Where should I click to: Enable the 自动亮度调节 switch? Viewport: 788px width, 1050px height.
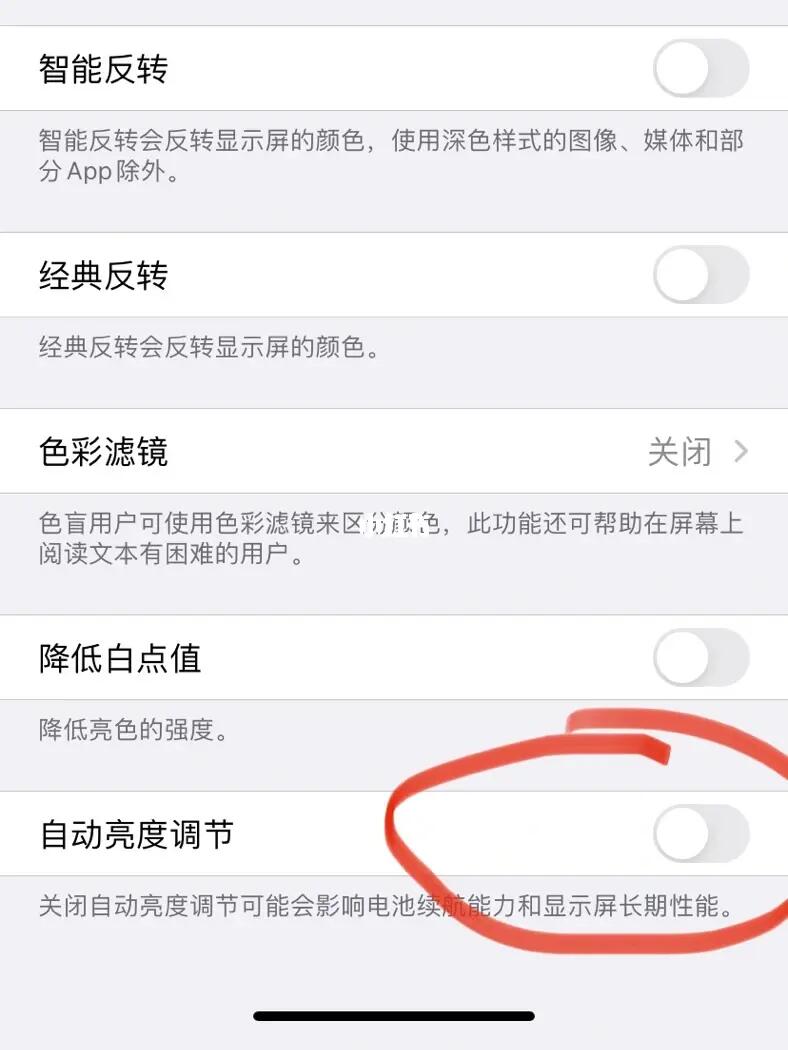(700, 833)
